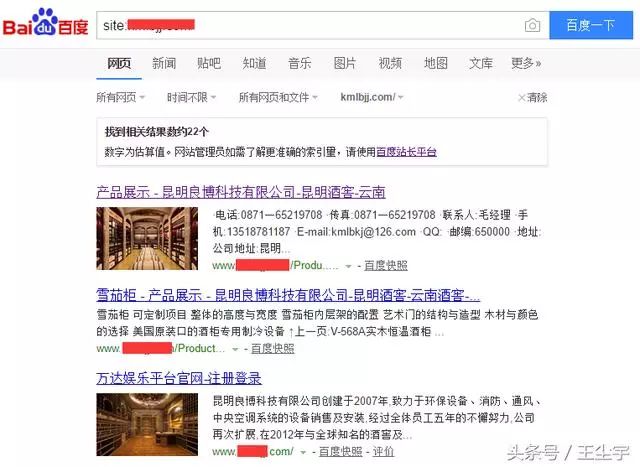The width and height of the screenshot is (640, 467).
Task: Switch to the 贴吧 tab
Action: click(209, 63)
